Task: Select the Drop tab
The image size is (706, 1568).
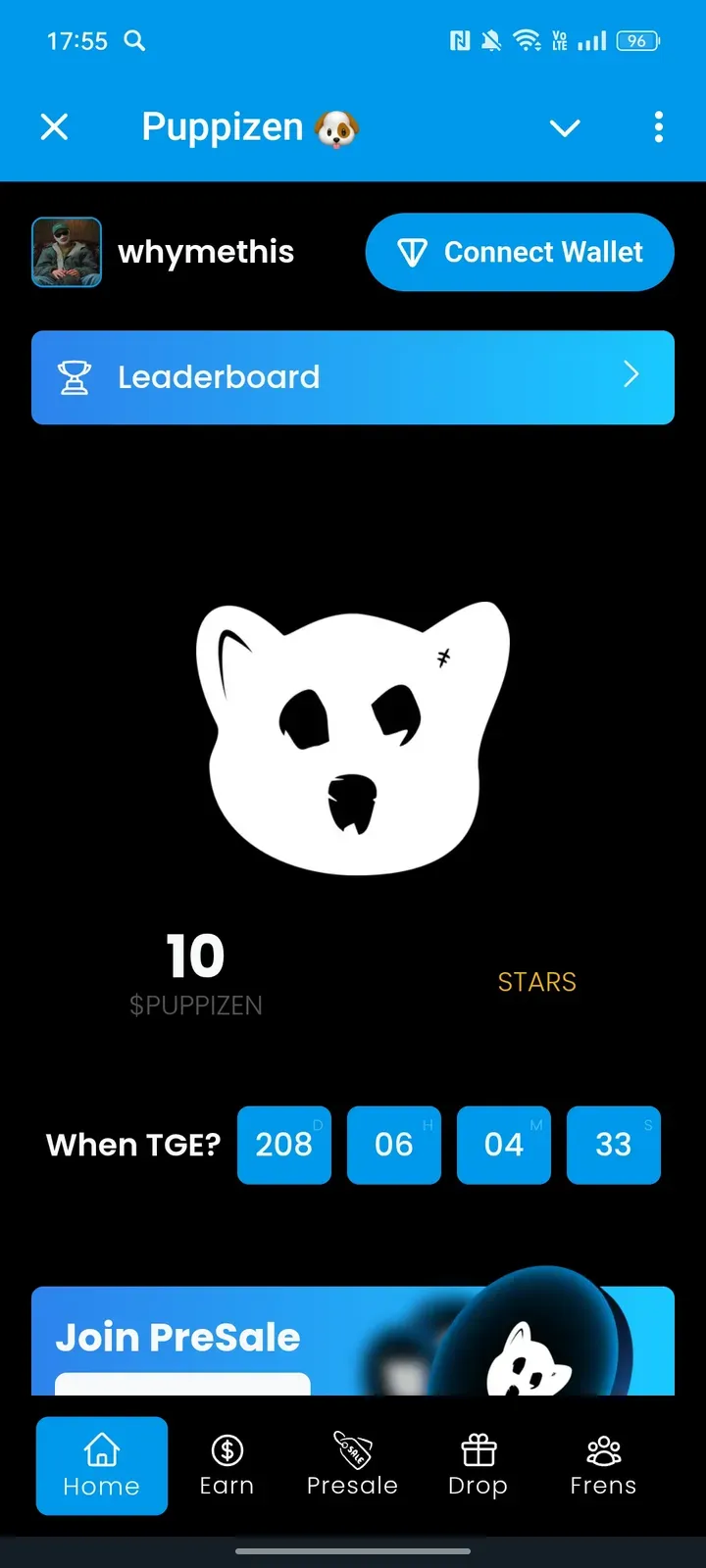Action: 478,1465
